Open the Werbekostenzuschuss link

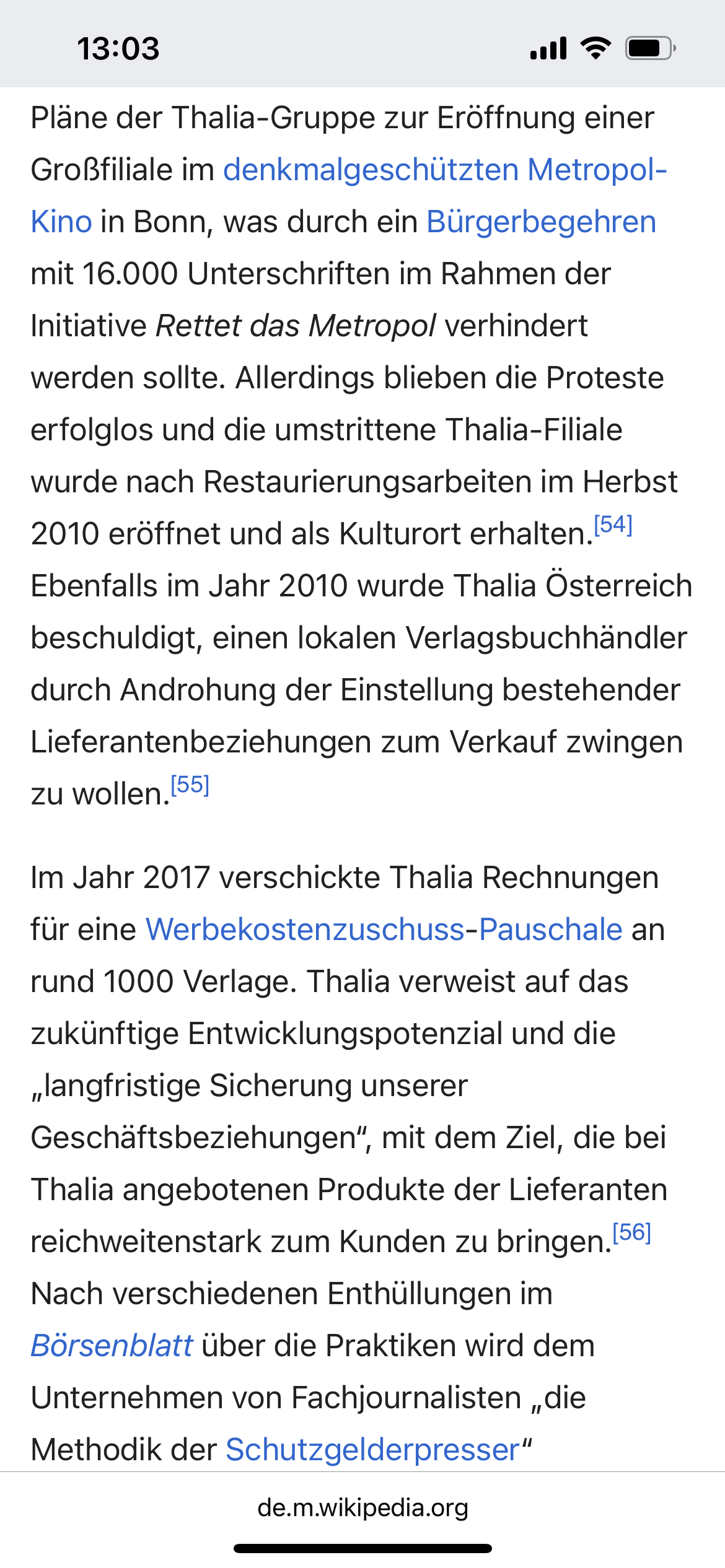(x=305, y=929)
